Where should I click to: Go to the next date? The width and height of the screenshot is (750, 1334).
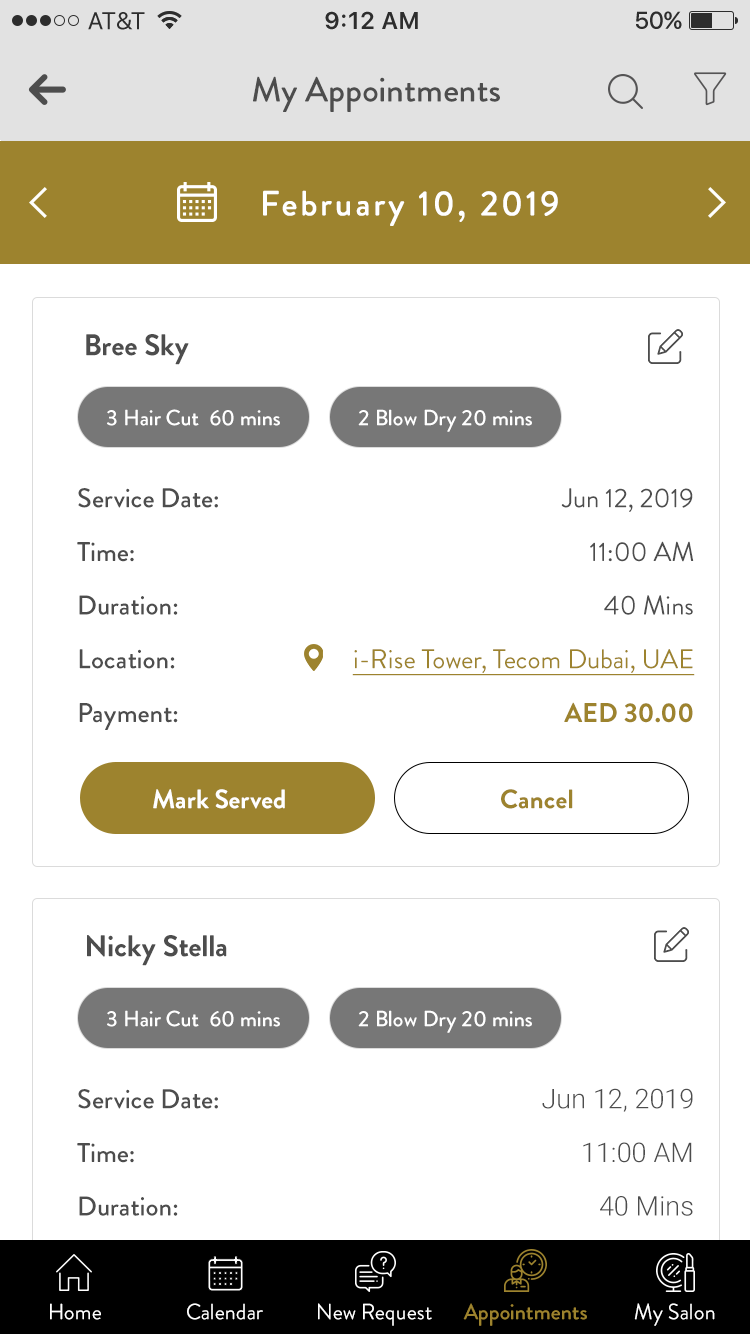click(716, 203)
